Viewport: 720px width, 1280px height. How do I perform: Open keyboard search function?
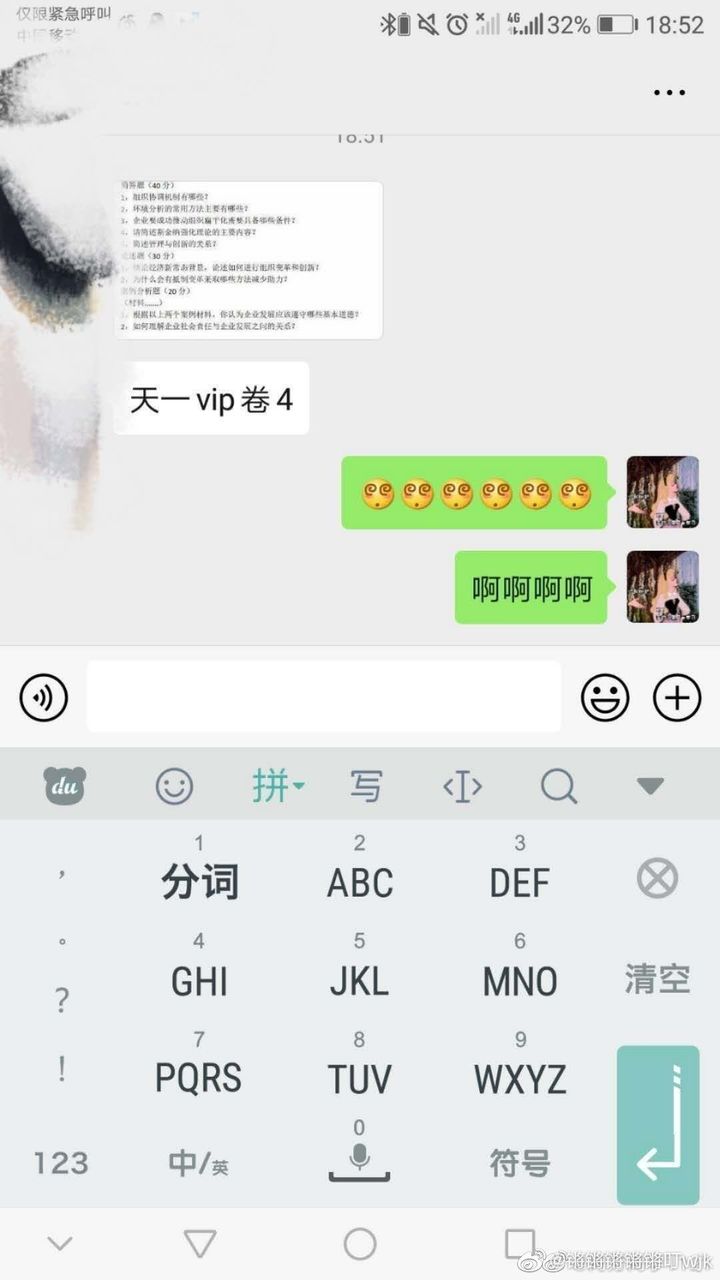(559, 787)
